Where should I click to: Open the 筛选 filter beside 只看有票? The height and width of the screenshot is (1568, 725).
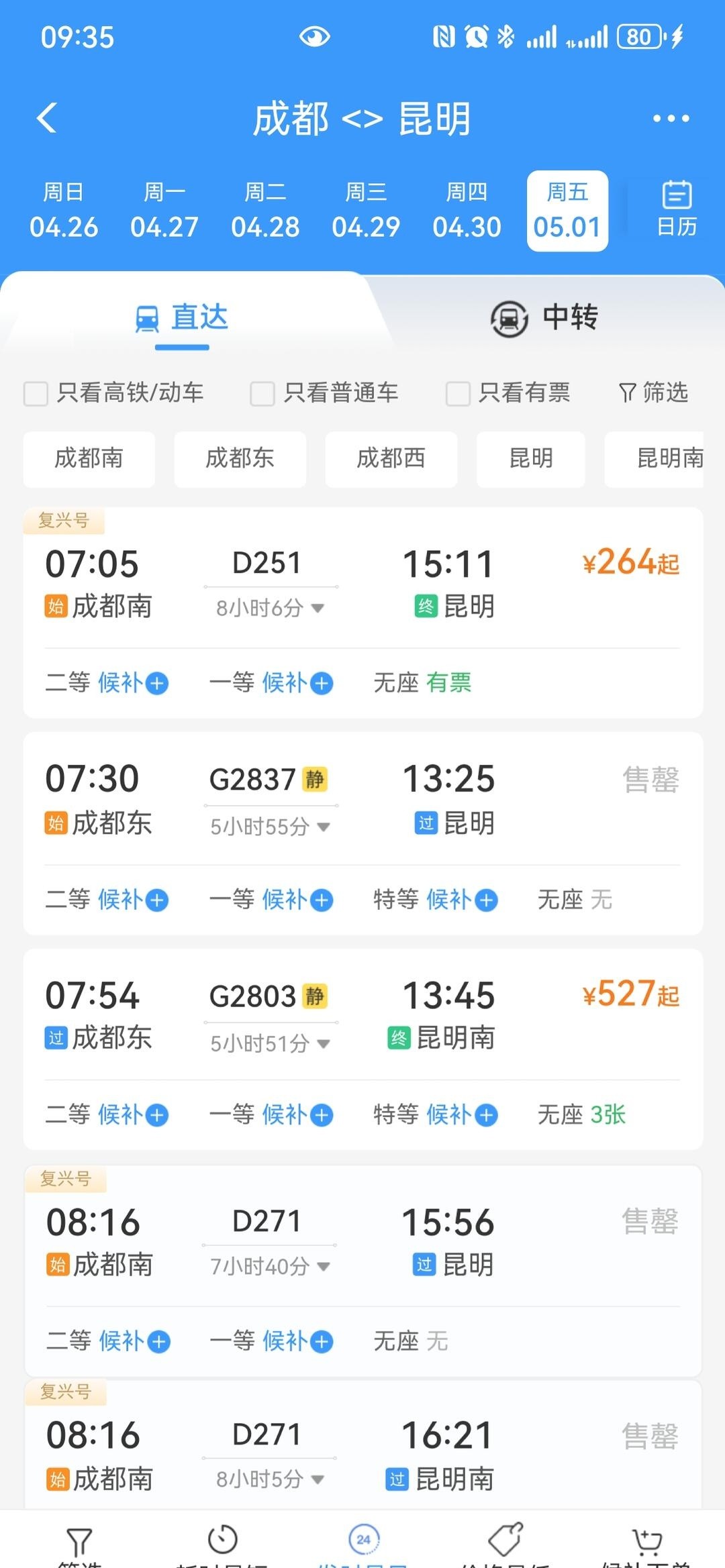pos(653,393)
